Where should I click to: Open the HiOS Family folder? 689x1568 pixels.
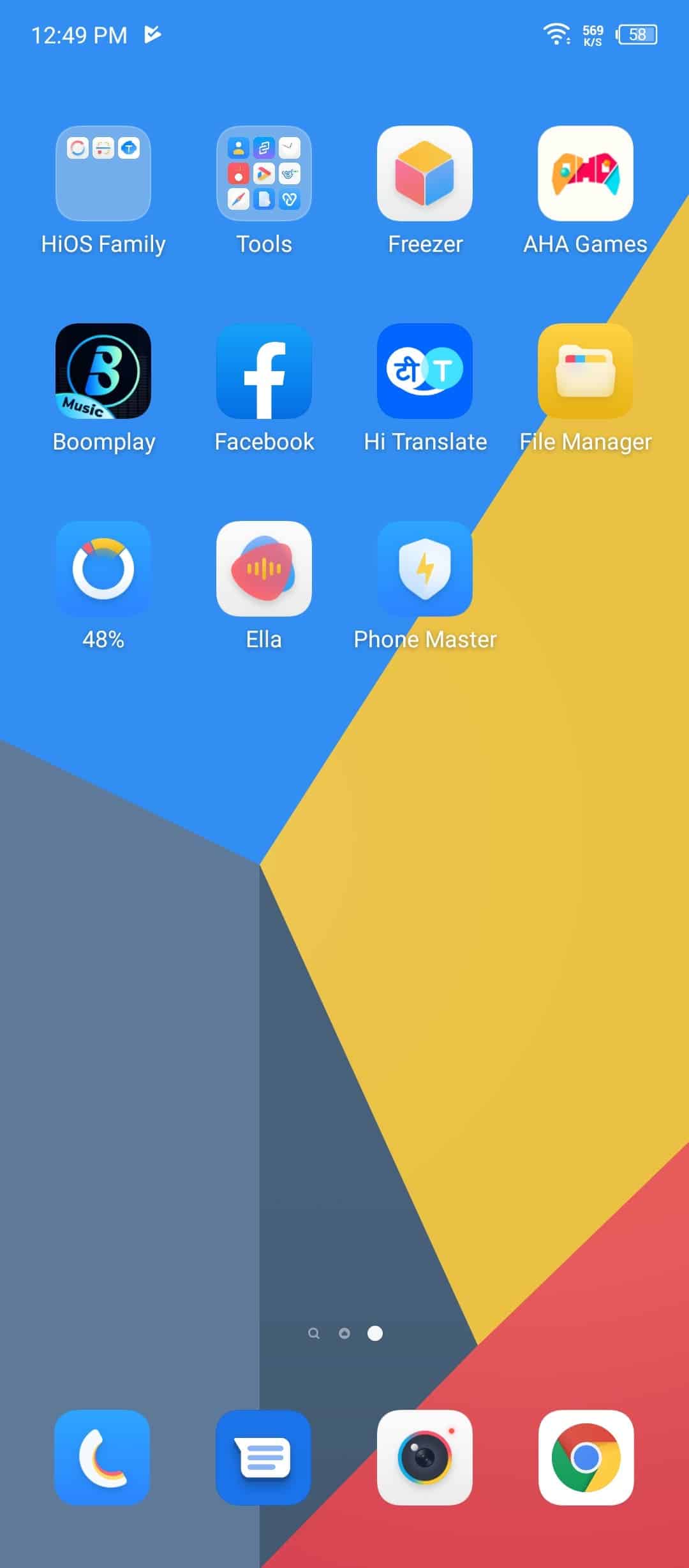[x=103, y=173]
